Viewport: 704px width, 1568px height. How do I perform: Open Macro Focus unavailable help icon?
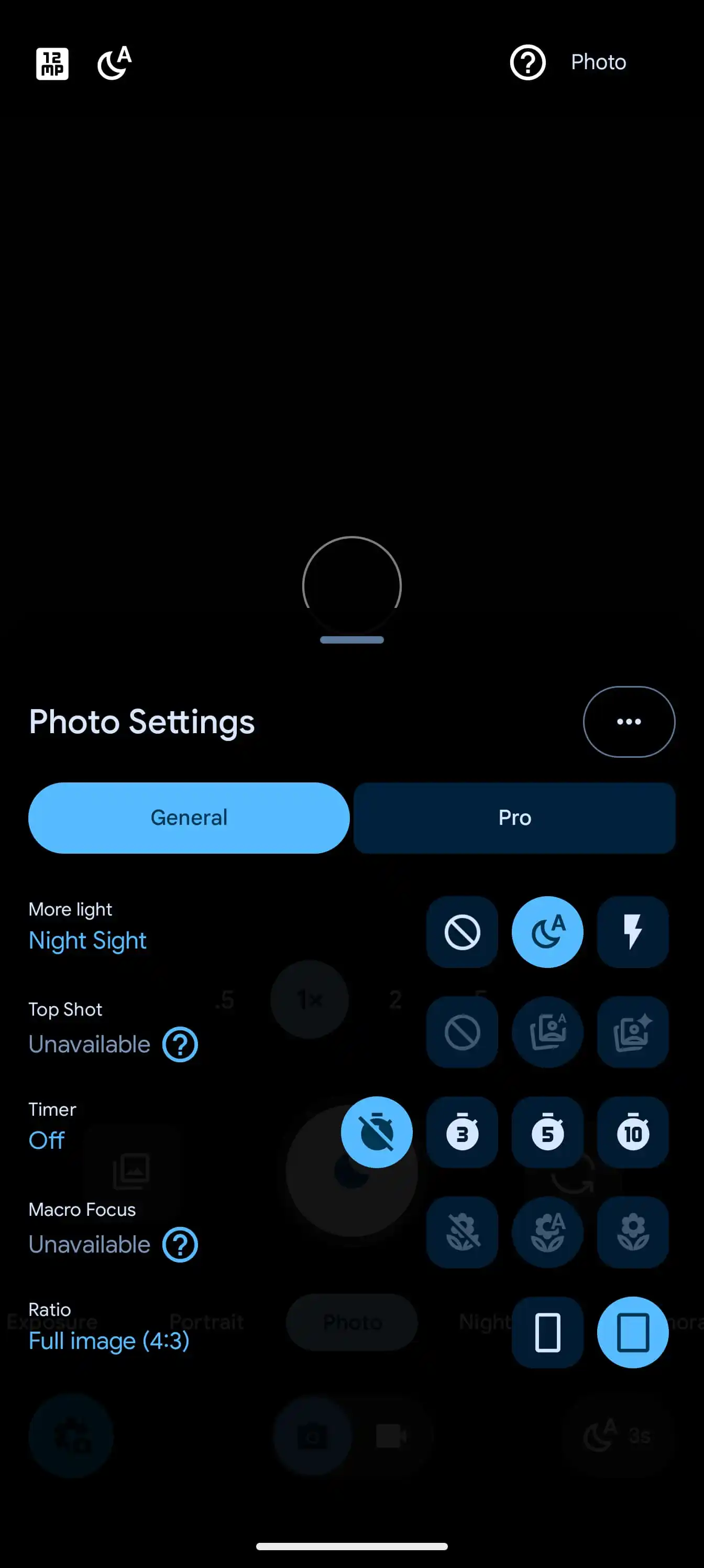180,1245
